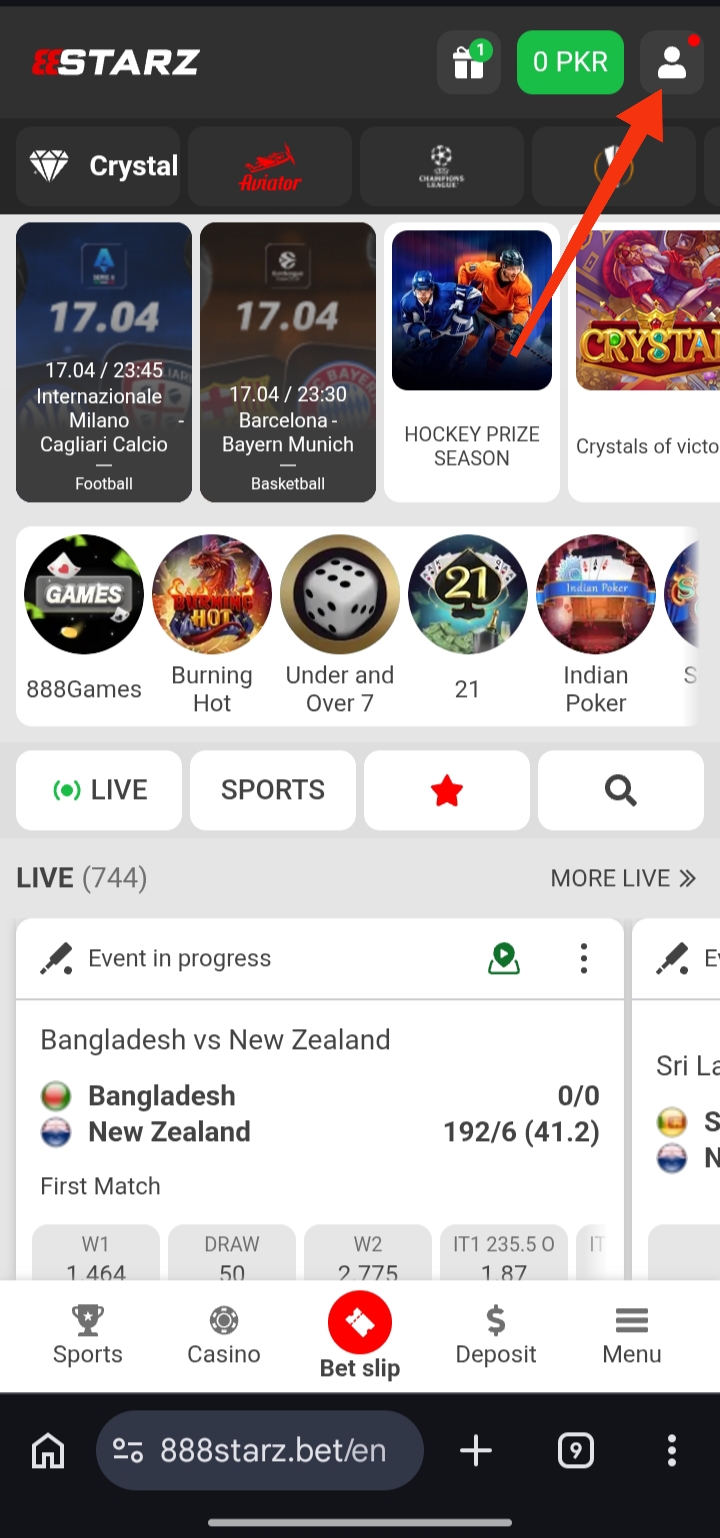Open the Bet slip
This screenshot has height=1538, width=720.
tap(360, 1336)
